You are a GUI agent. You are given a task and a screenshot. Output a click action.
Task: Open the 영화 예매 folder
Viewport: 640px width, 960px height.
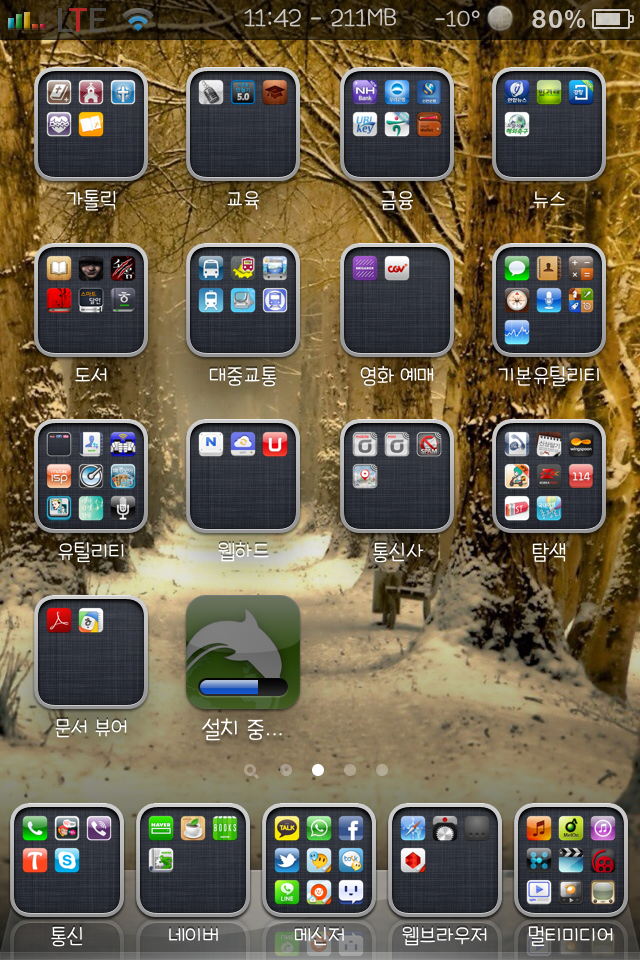397,300
